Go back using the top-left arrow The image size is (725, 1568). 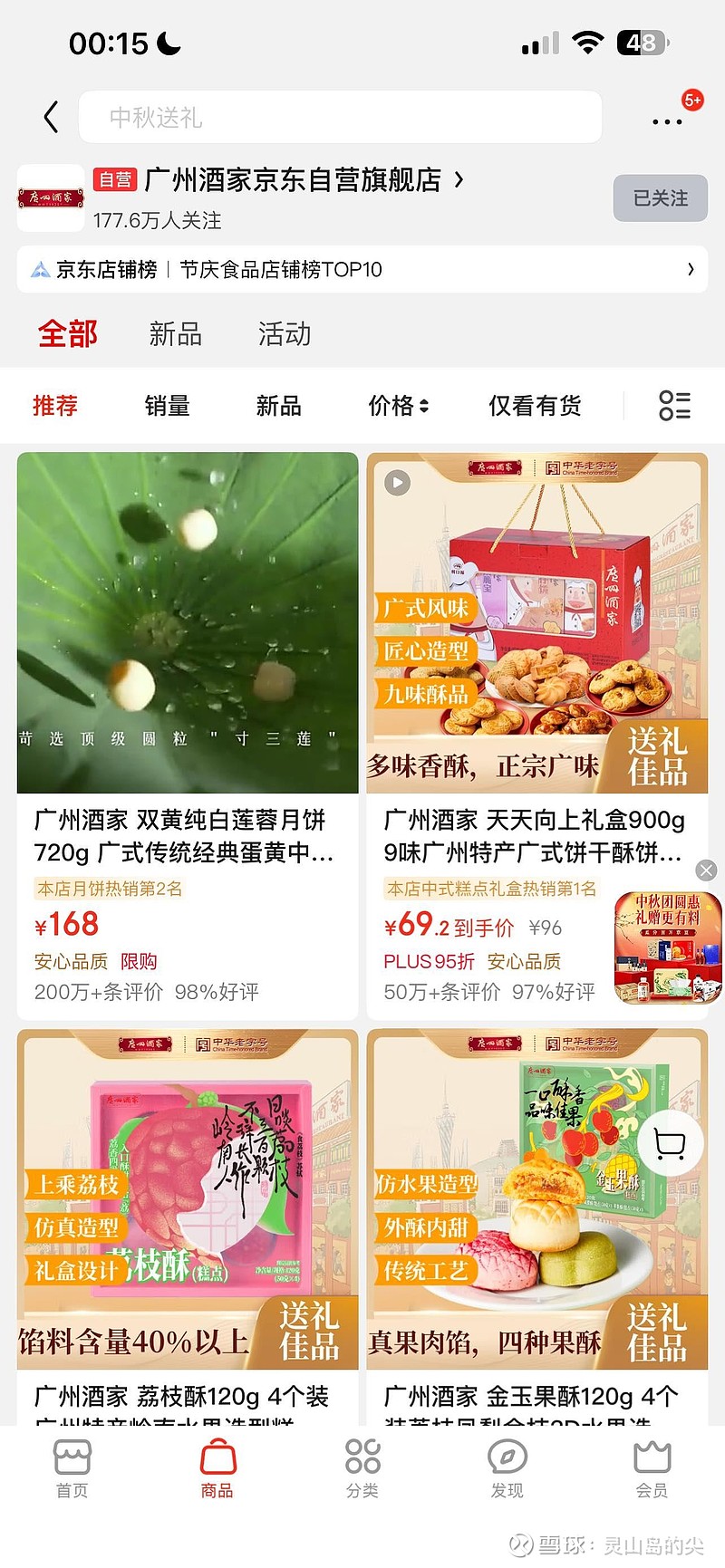(x=51, y=117)
